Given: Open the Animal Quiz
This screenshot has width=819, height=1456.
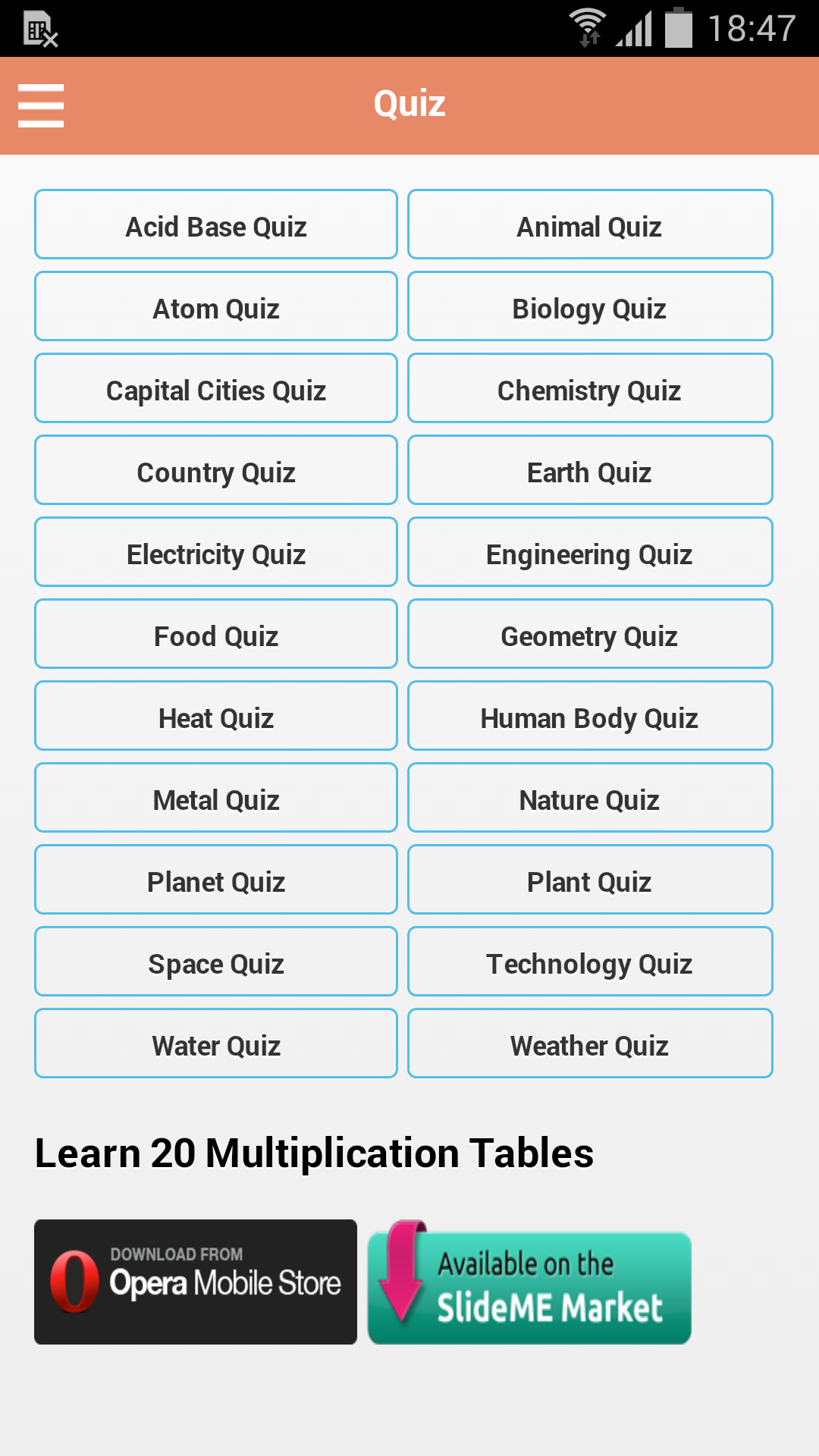Looking at the screenshot, I should (x=589, y=224).
